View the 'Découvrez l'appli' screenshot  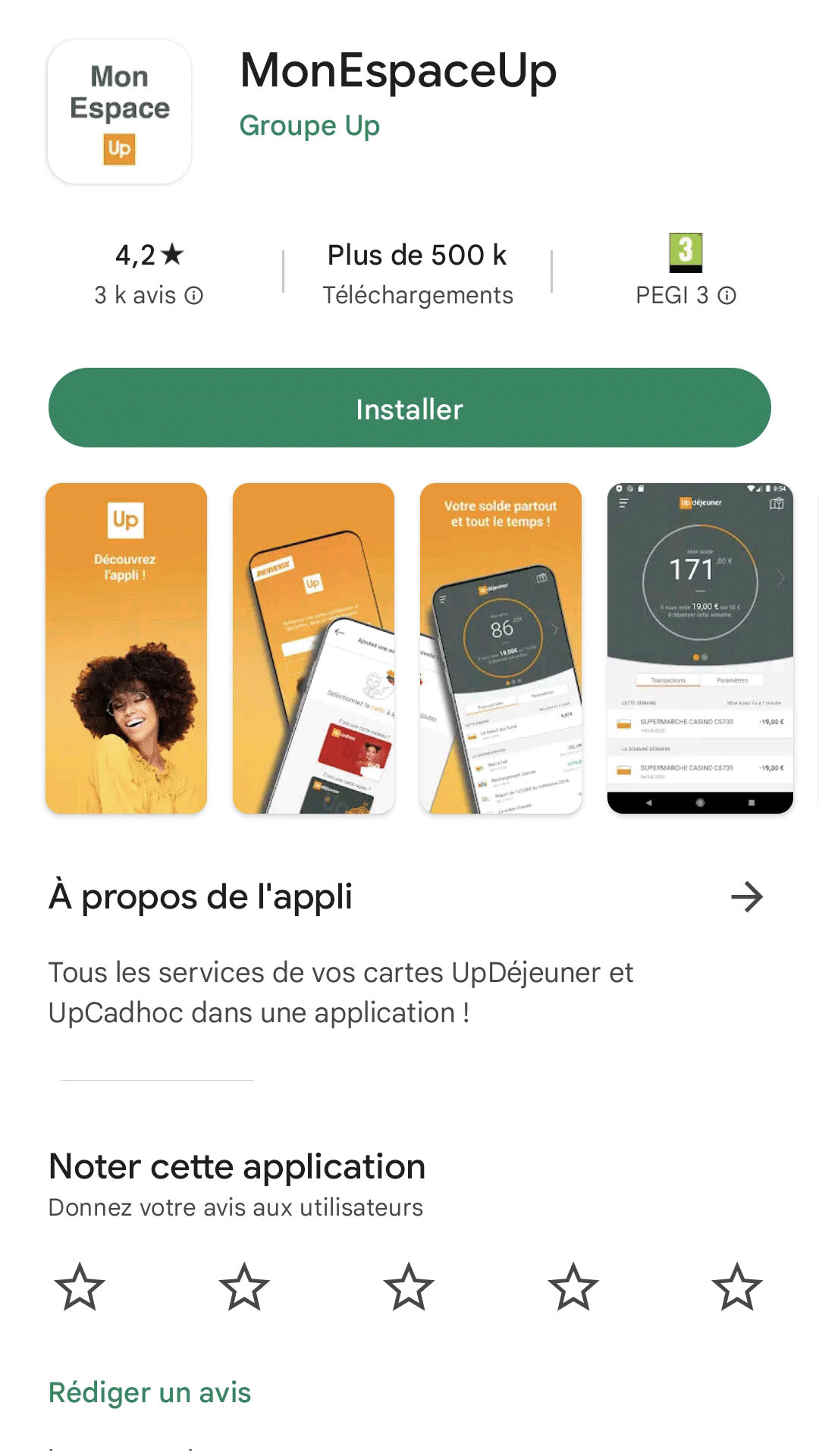tap(126, 648)
